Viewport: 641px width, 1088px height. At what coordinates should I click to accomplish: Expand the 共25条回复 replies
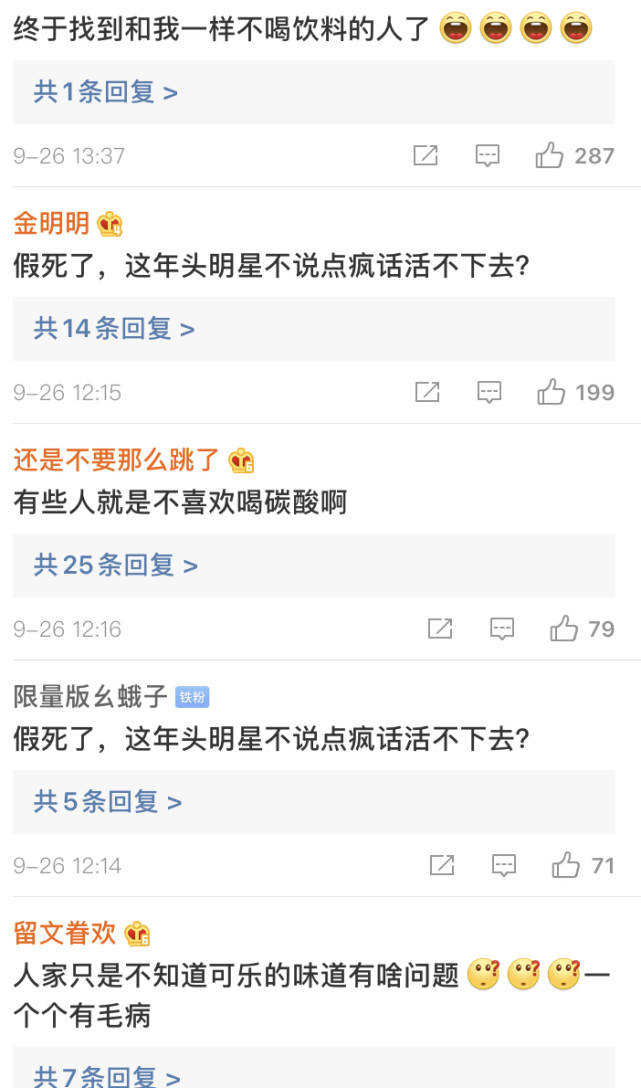pyautogui.click(x=116, y=566)
